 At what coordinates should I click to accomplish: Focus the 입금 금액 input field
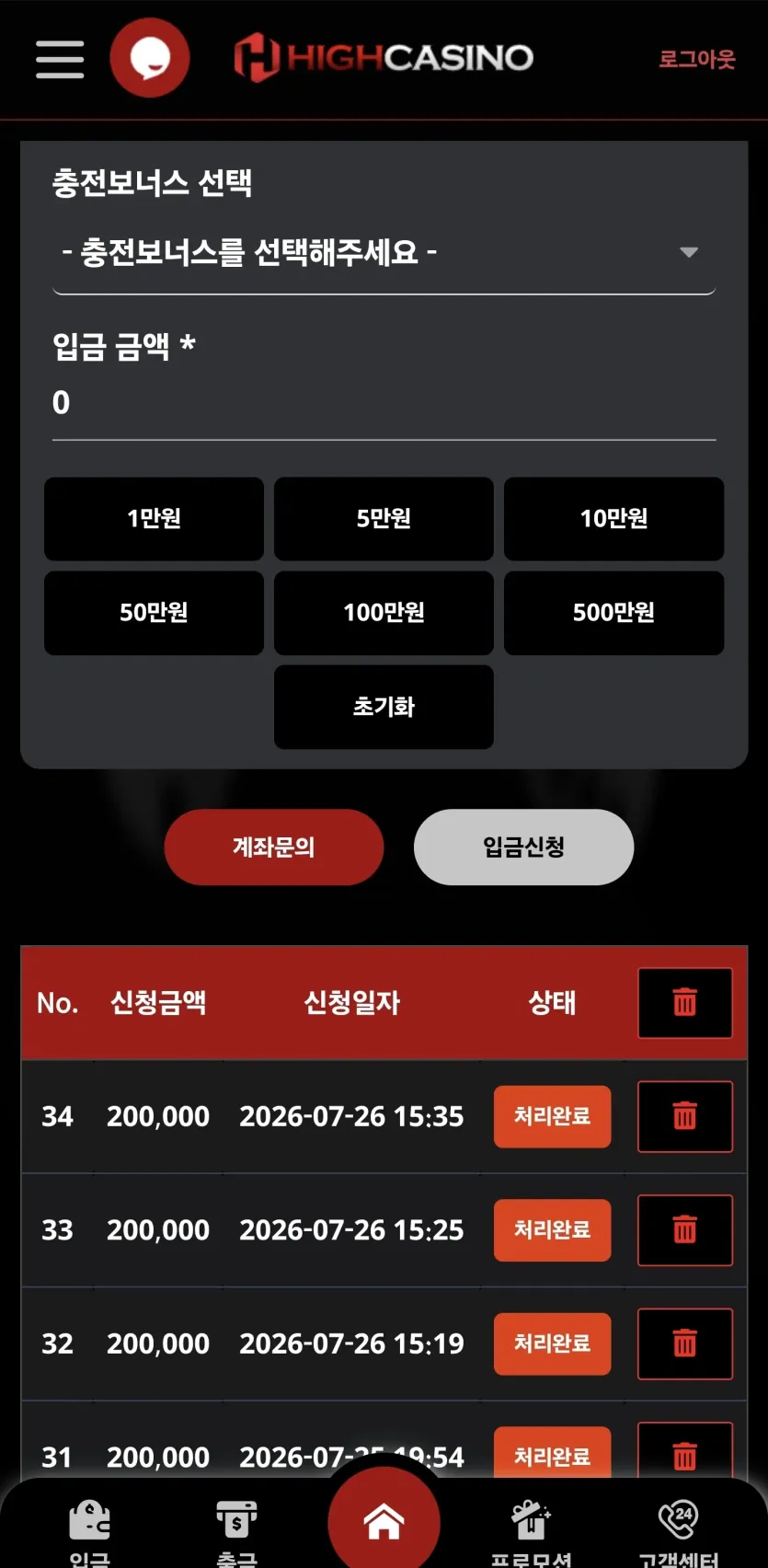(x=384, y=403)
